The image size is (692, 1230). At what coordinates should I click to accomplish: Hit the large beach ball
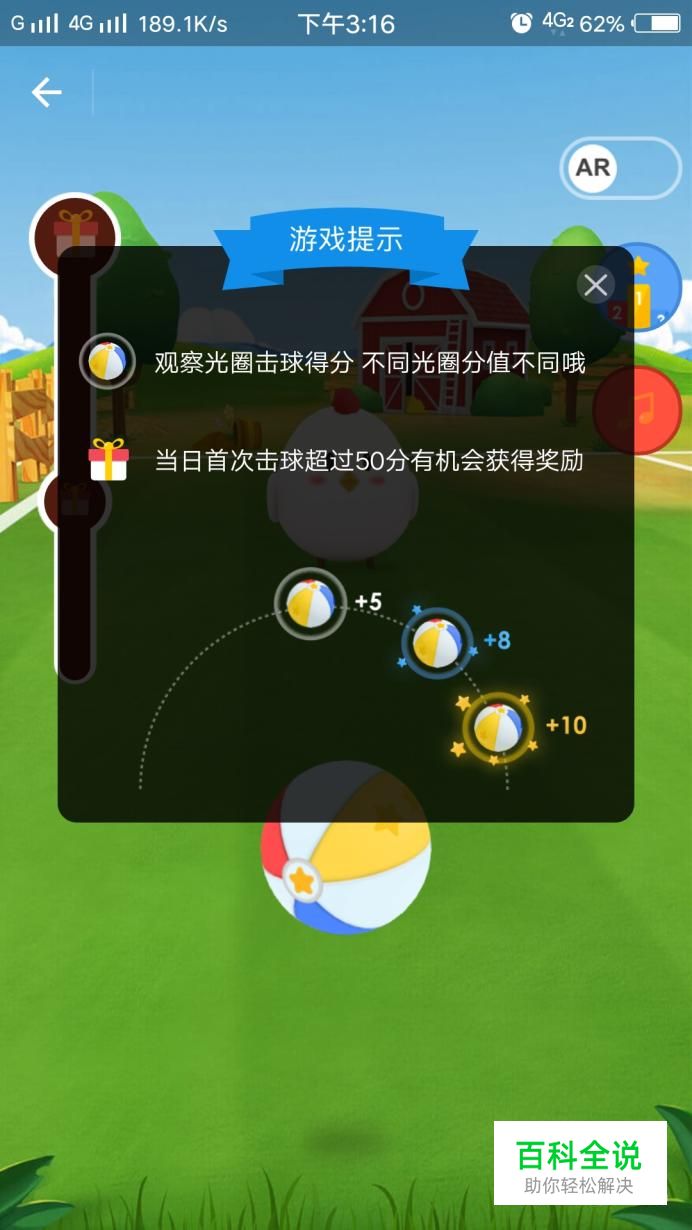tap(346, 848)
